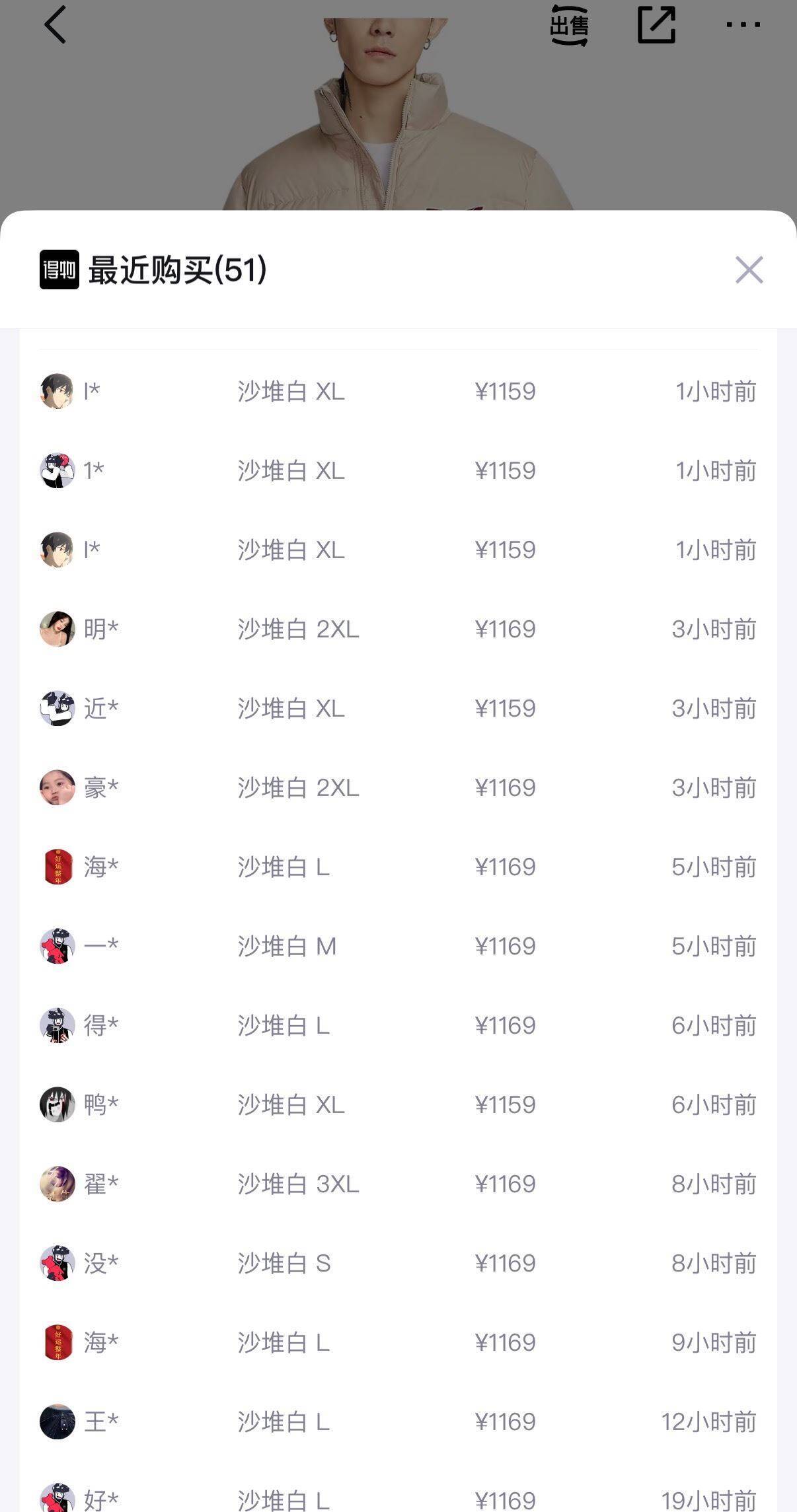Share this product page
797x1512 pixels.
pyautogui.click(x=656, y=25)
